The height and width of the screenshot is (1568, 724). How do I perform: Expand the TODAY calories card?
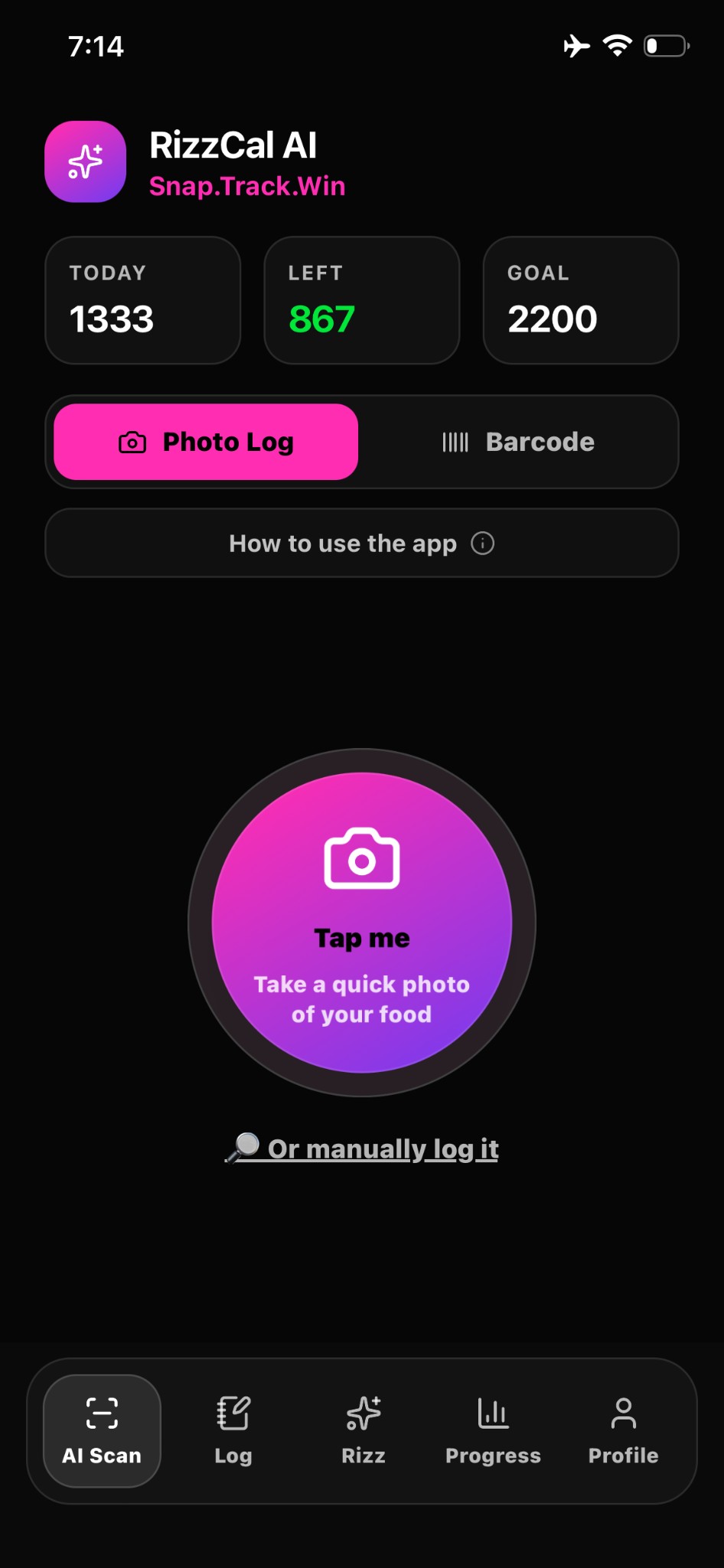tap(142, 300)
